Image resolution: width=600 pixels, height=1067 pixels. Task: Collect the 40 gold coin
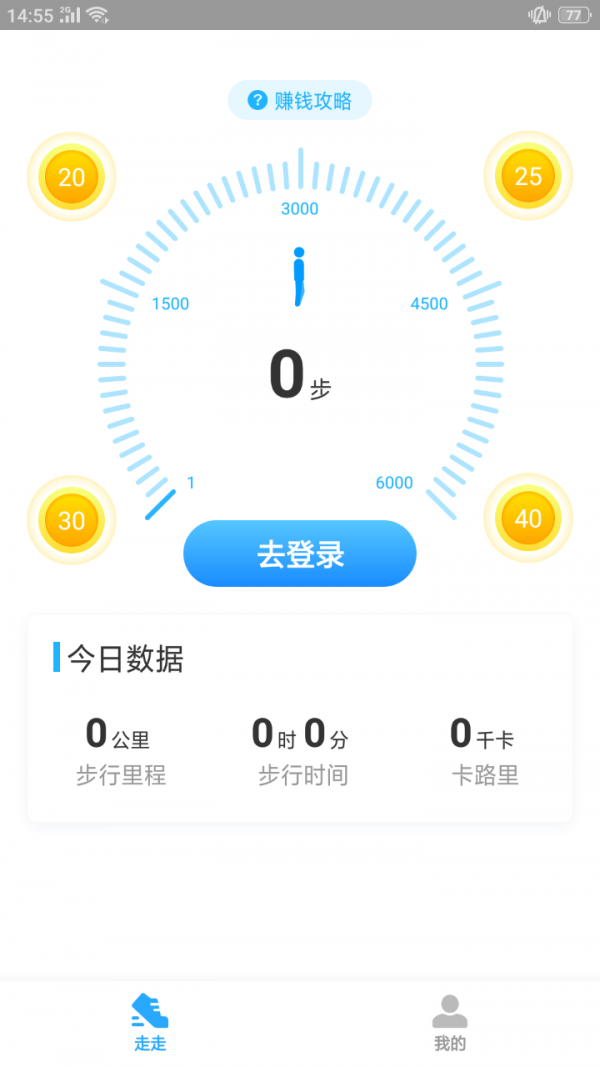point(528,518)
